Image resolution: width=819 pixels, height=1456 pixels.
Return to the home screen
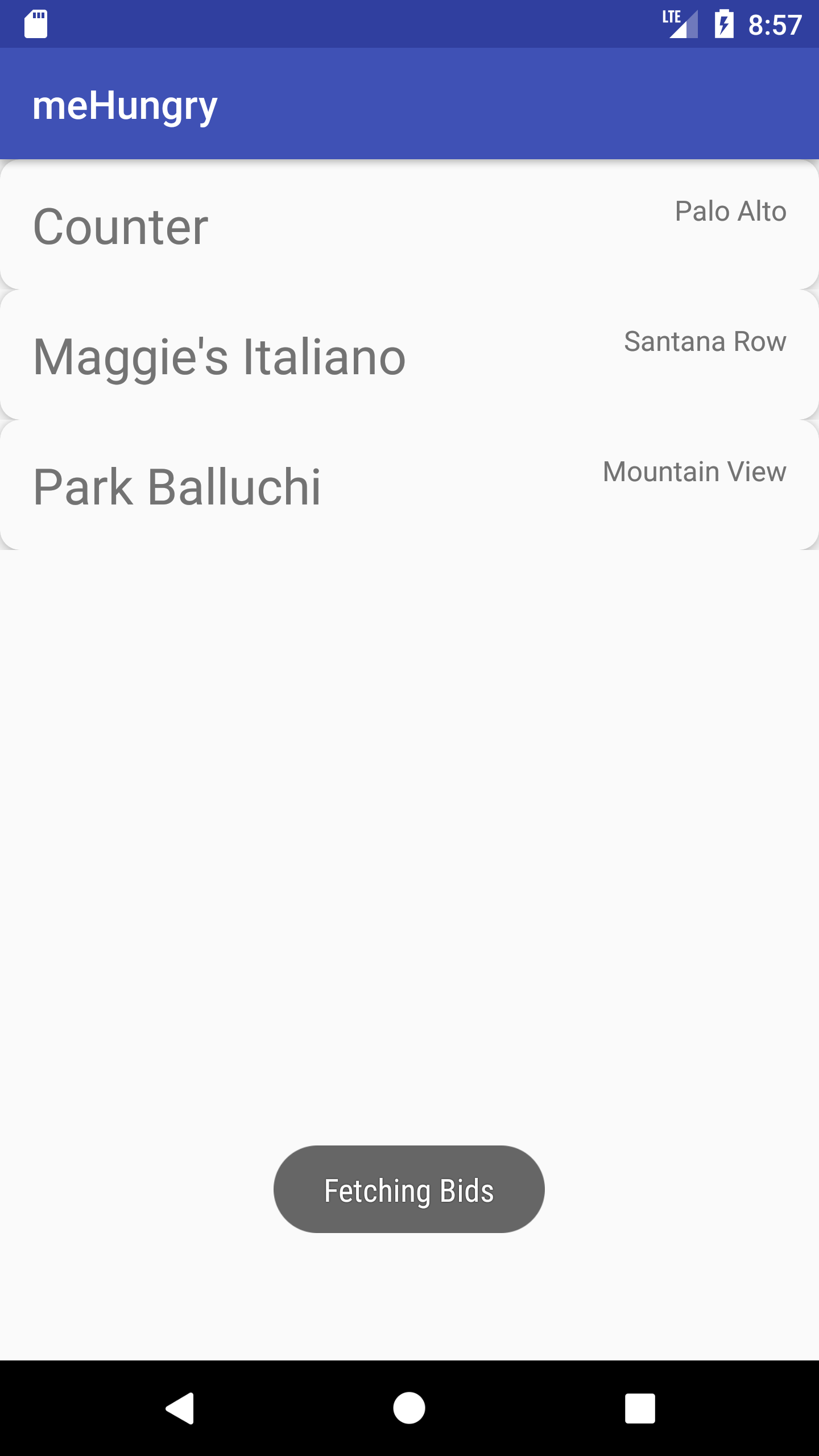tap(409, 1408)
